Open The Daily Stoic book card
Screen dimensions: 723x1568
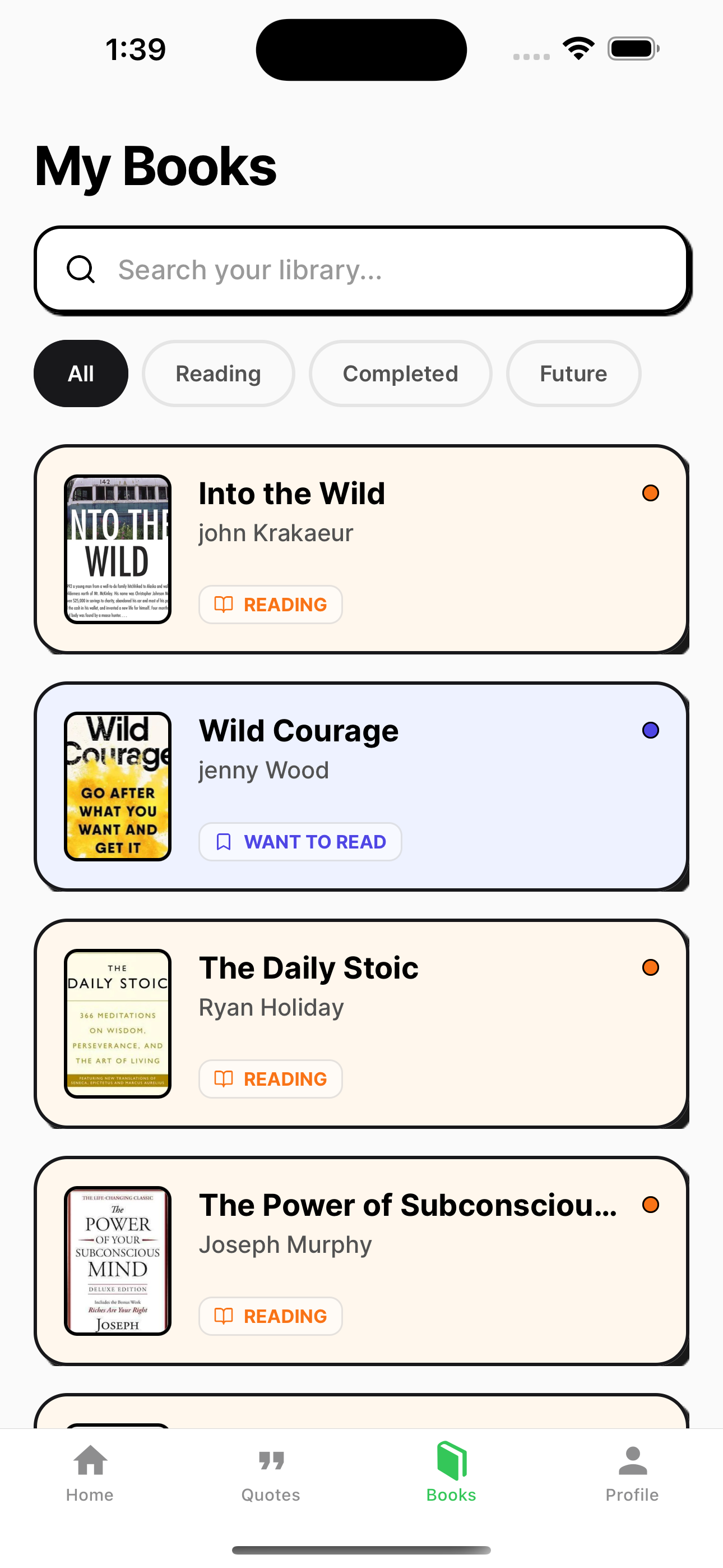click(x=361, y=1023)
